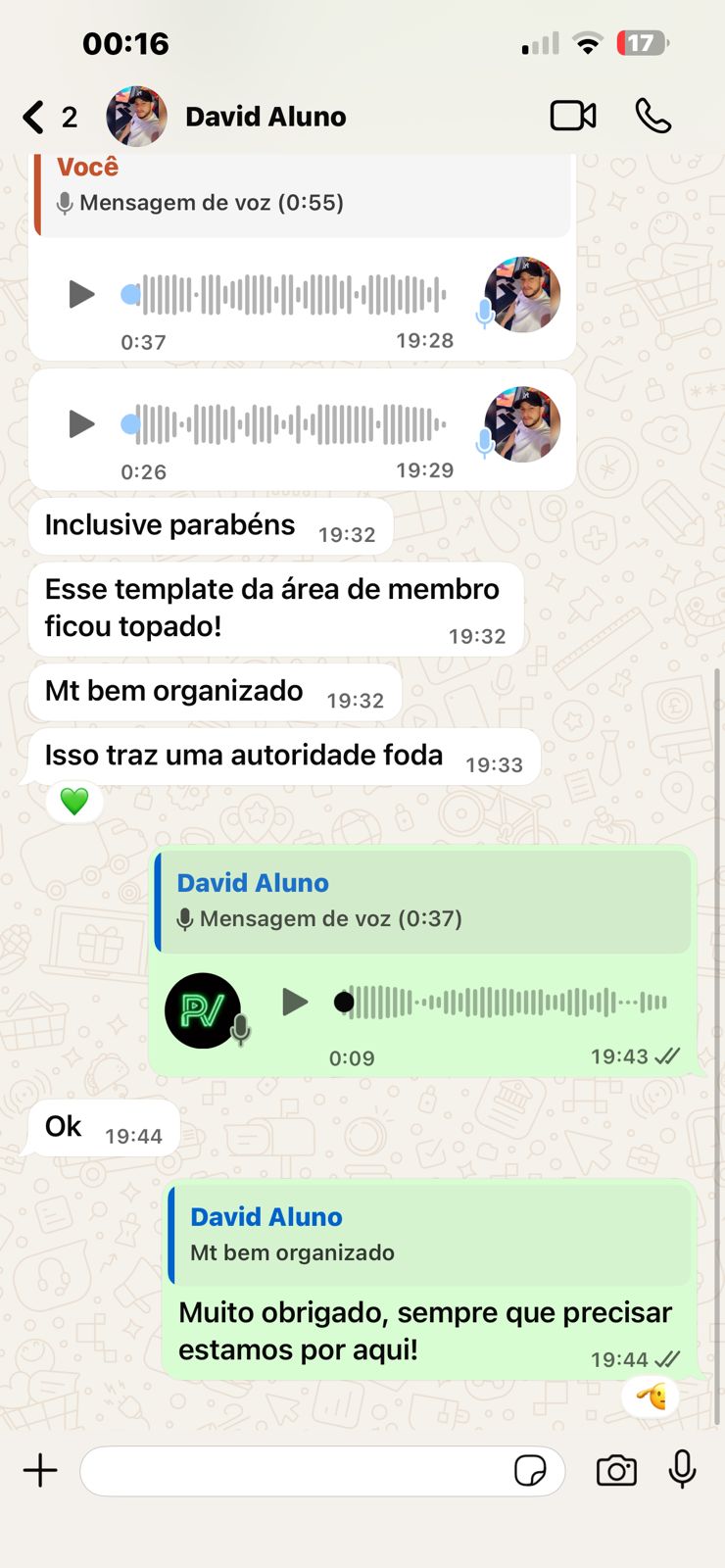Play the 0:37 voice message from 19:28
The width and height of the screenshot is (725, 1568).
coord(81,294)
